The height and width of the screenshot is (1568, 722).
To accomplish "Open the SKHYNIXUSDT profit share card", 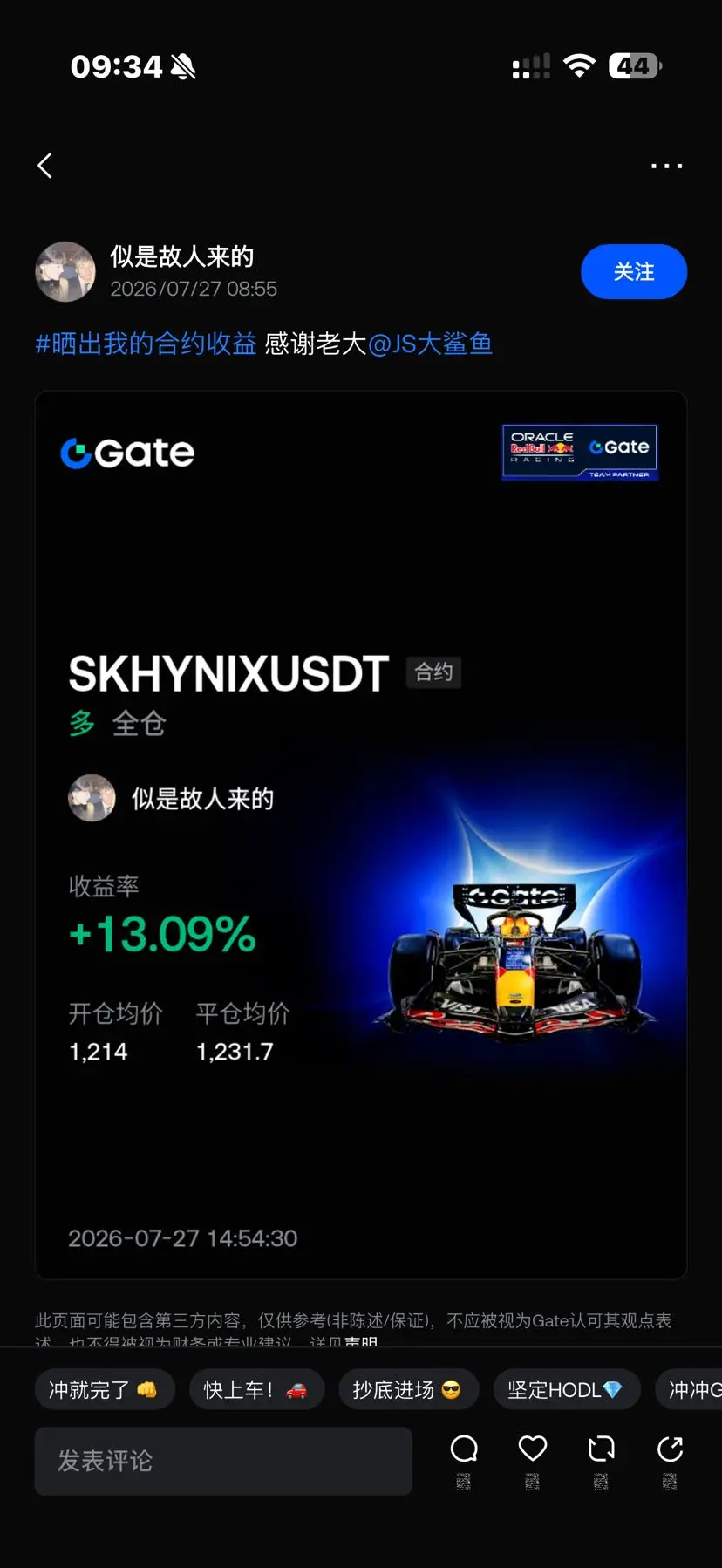I will point(361,835).
